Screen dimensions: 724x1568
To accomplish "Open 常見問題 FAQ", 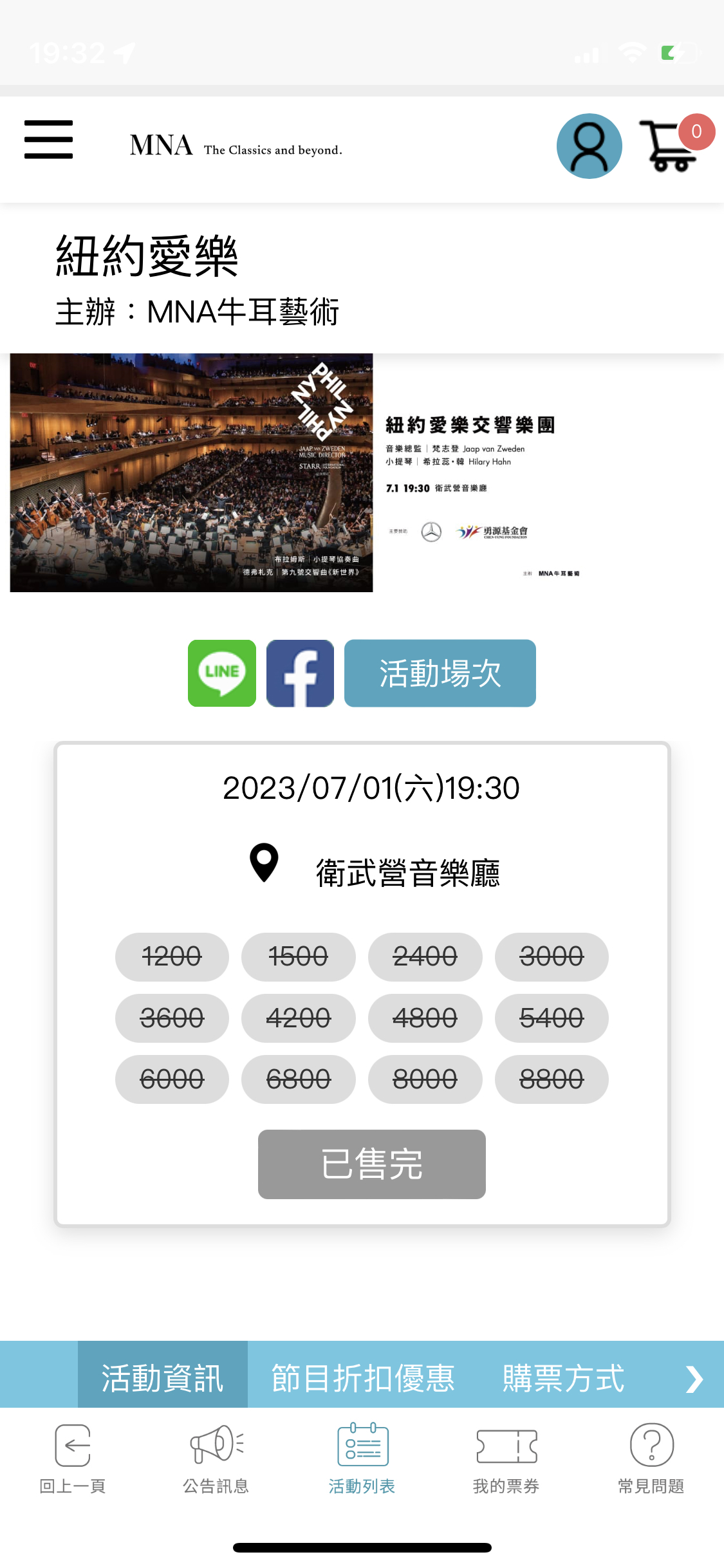I will tap(651, 1458).
